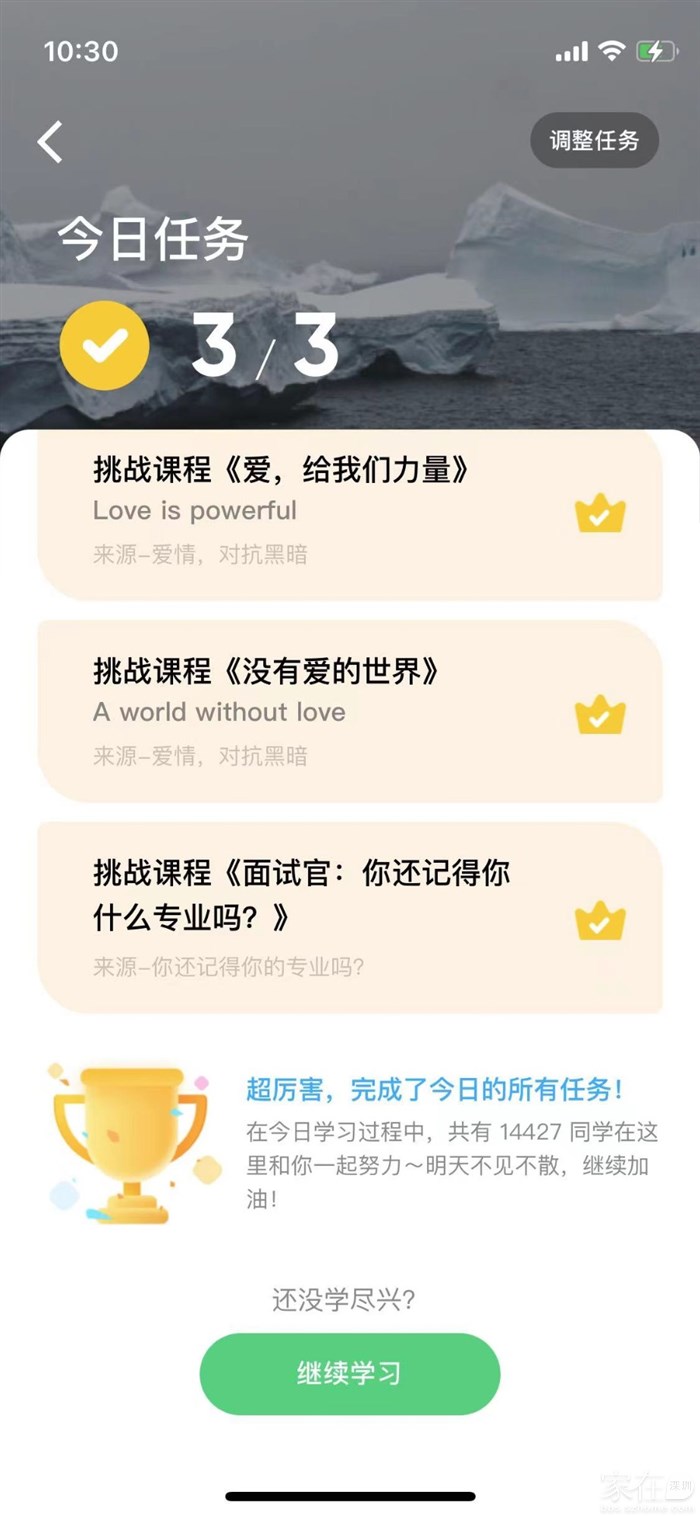Tap the 调整任务 button
700x1516 pixels.
[594, 141]
